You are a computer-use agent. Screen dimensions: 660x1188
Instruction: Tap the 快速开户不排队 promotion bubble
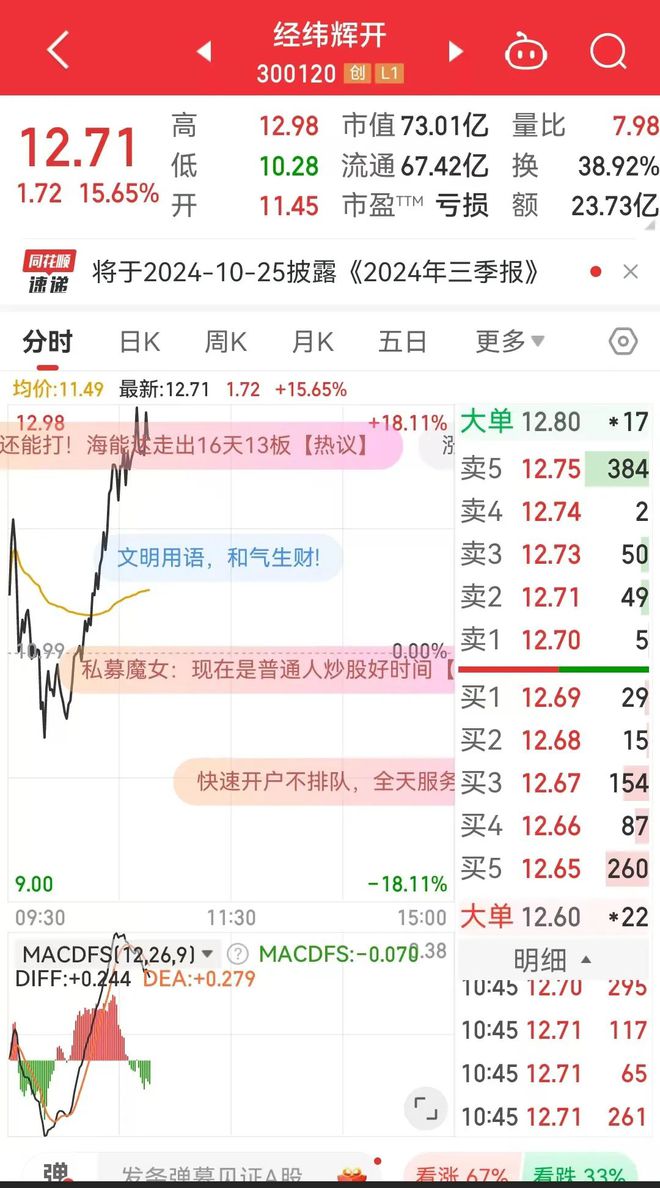point(314,781)
